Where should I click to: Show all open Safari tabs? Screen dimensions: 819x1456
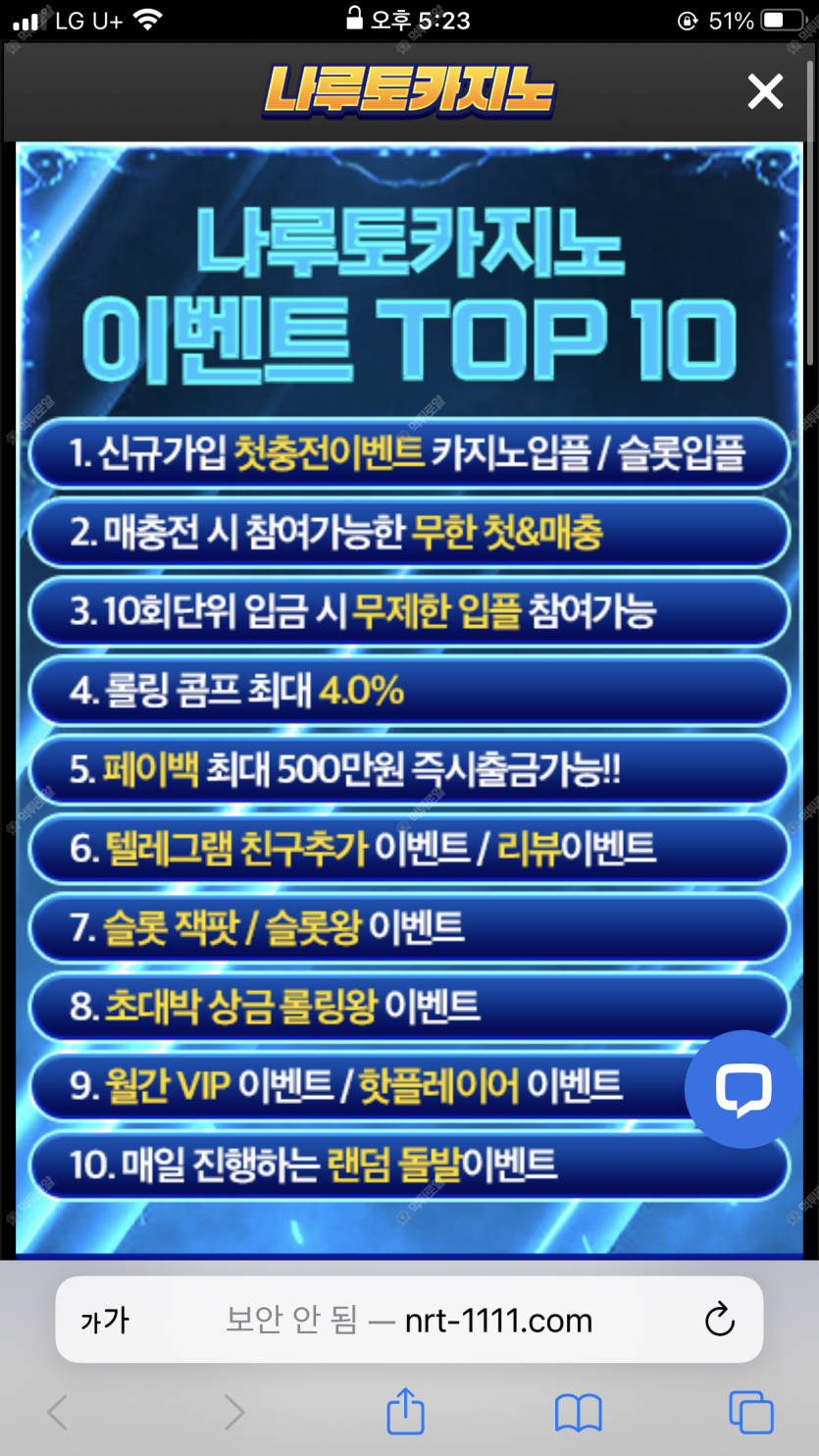click(750, 1413)
